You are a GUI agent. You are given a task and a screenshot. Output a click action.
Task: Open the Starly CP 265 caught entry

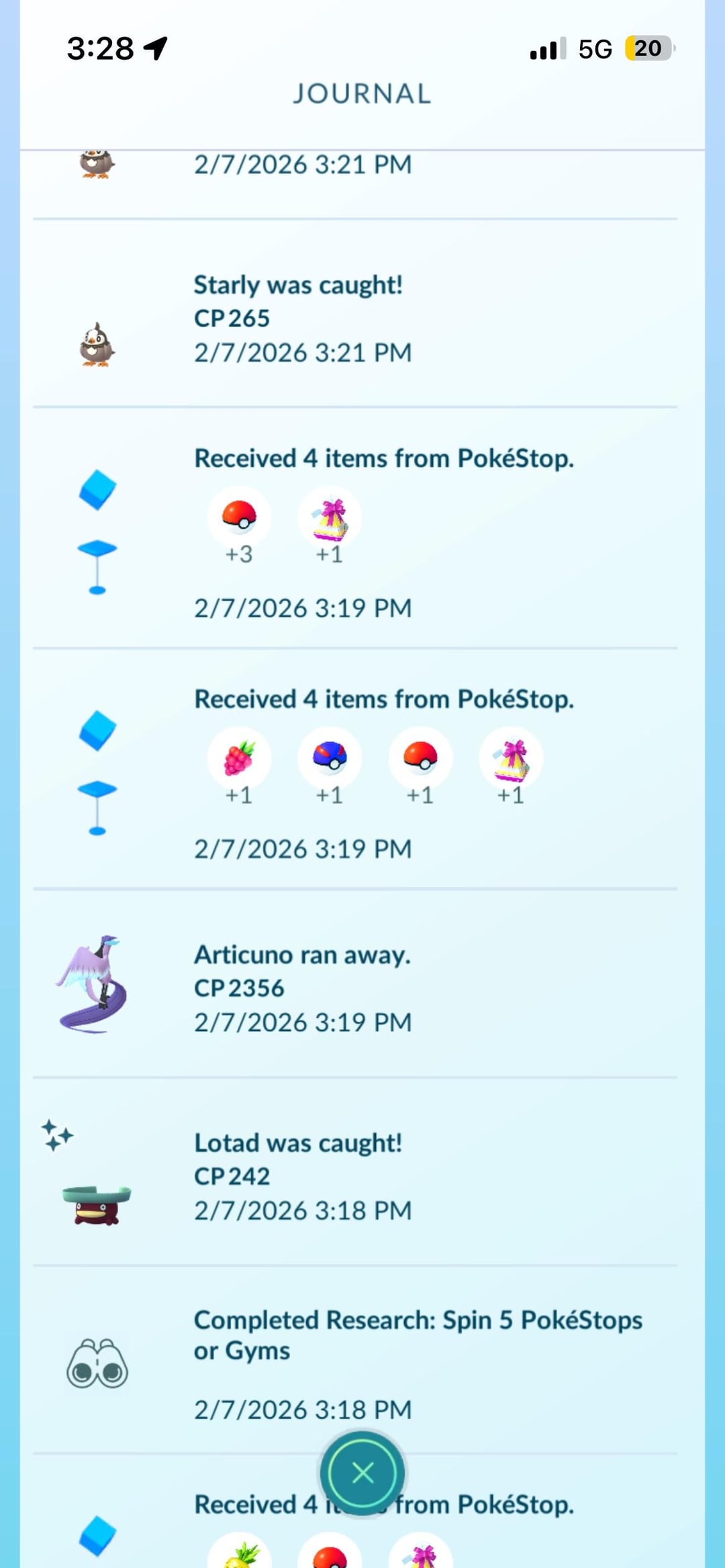tap(299, 318)
